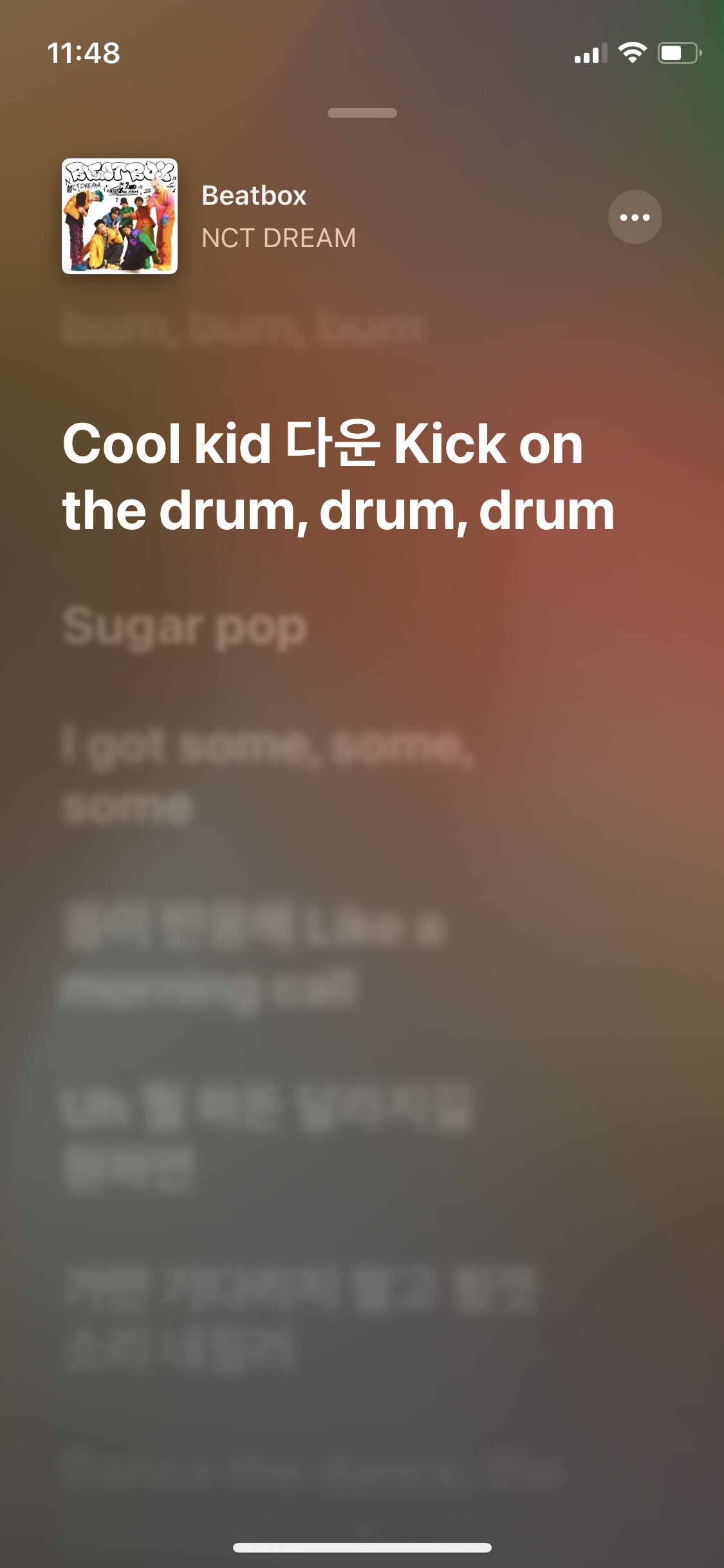The width and height of the screenshot is (724, 1568).
Task: Tap the Beatbox album artwork
Action: [x=120, y=216]
